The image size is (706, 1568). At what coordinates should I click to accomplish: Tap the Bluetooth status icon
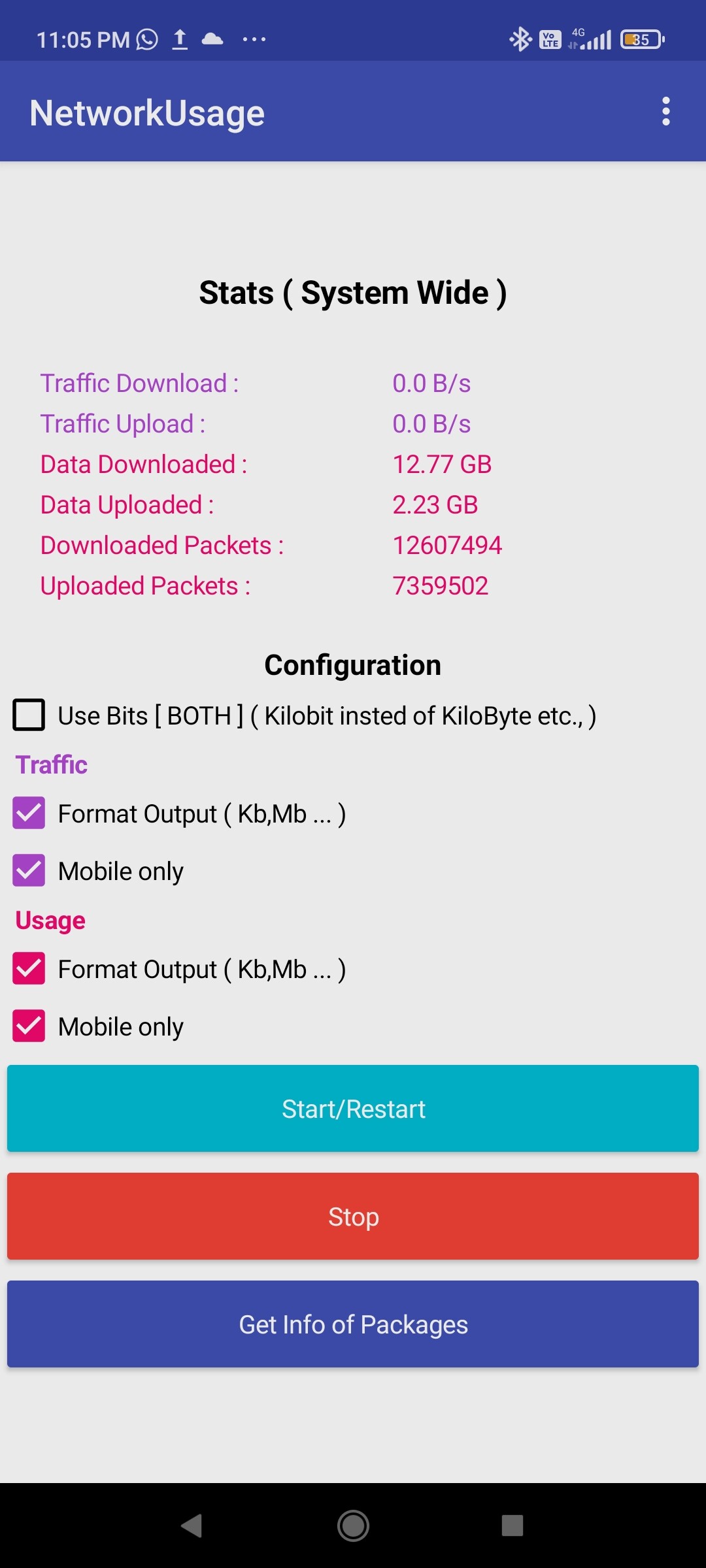(x=520, y=39)
